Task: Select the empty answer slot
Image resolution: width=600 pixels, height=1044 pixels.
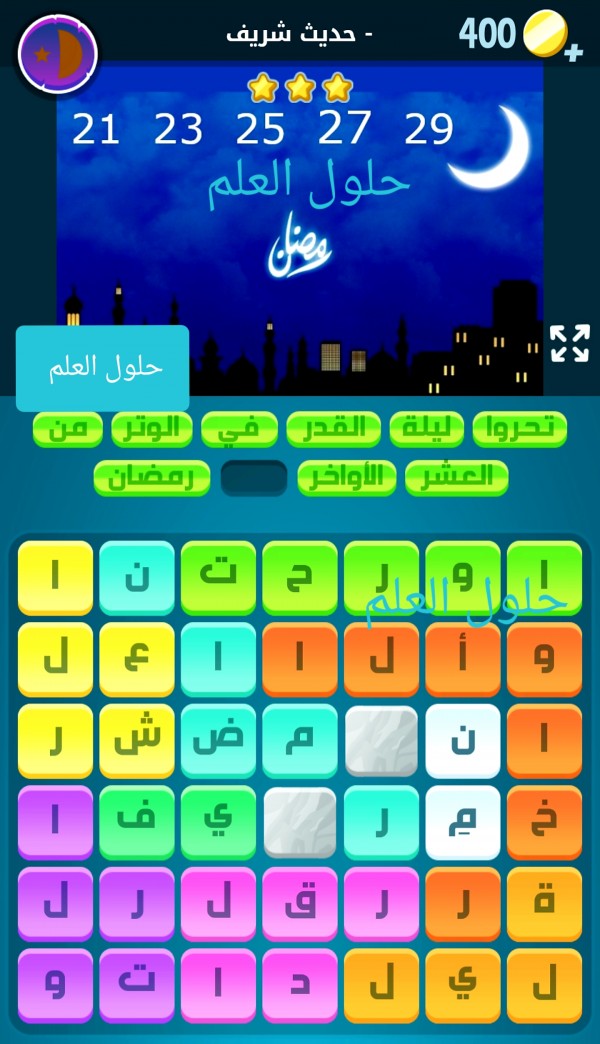Action: pyautogui.click(x=254, y=477)
